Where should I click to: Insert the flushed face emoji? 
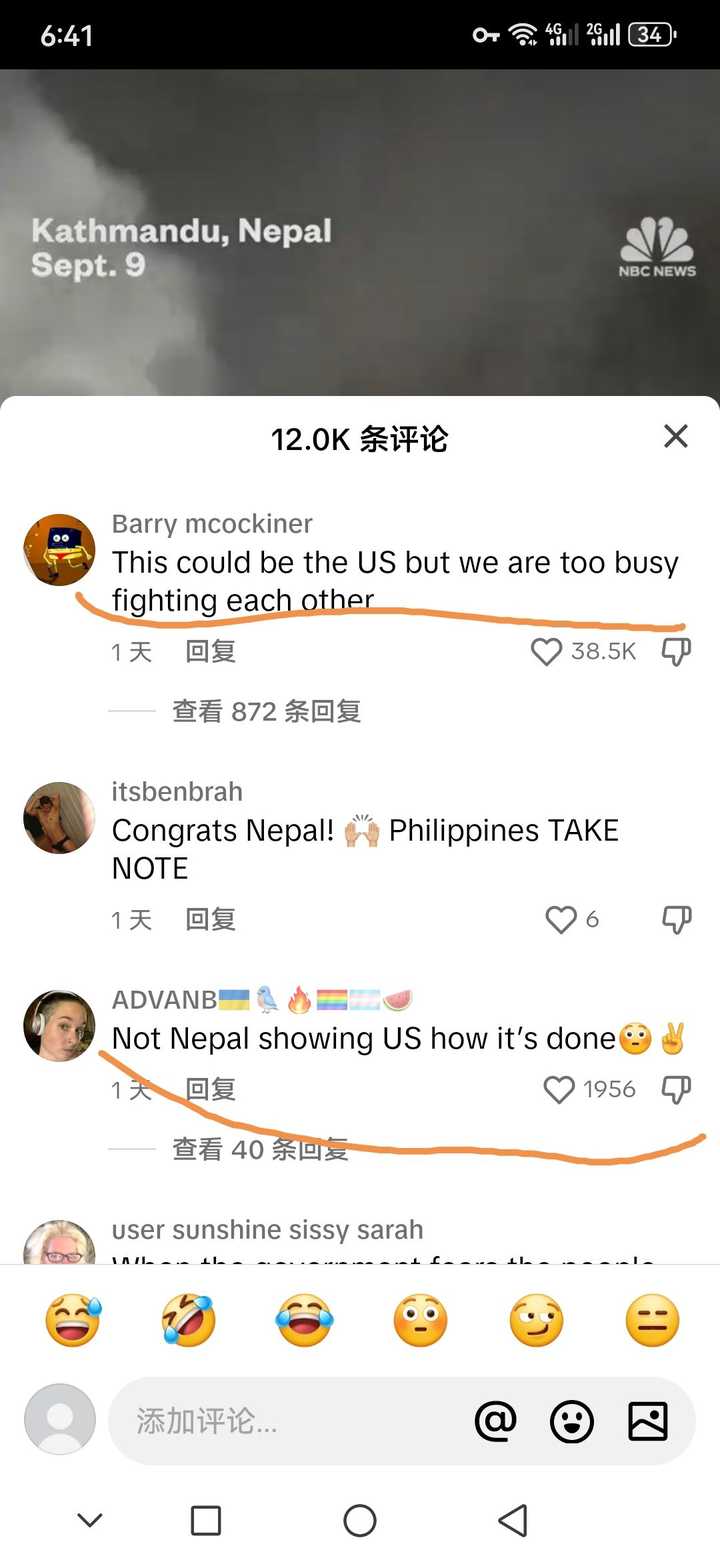coord(420,1320)
